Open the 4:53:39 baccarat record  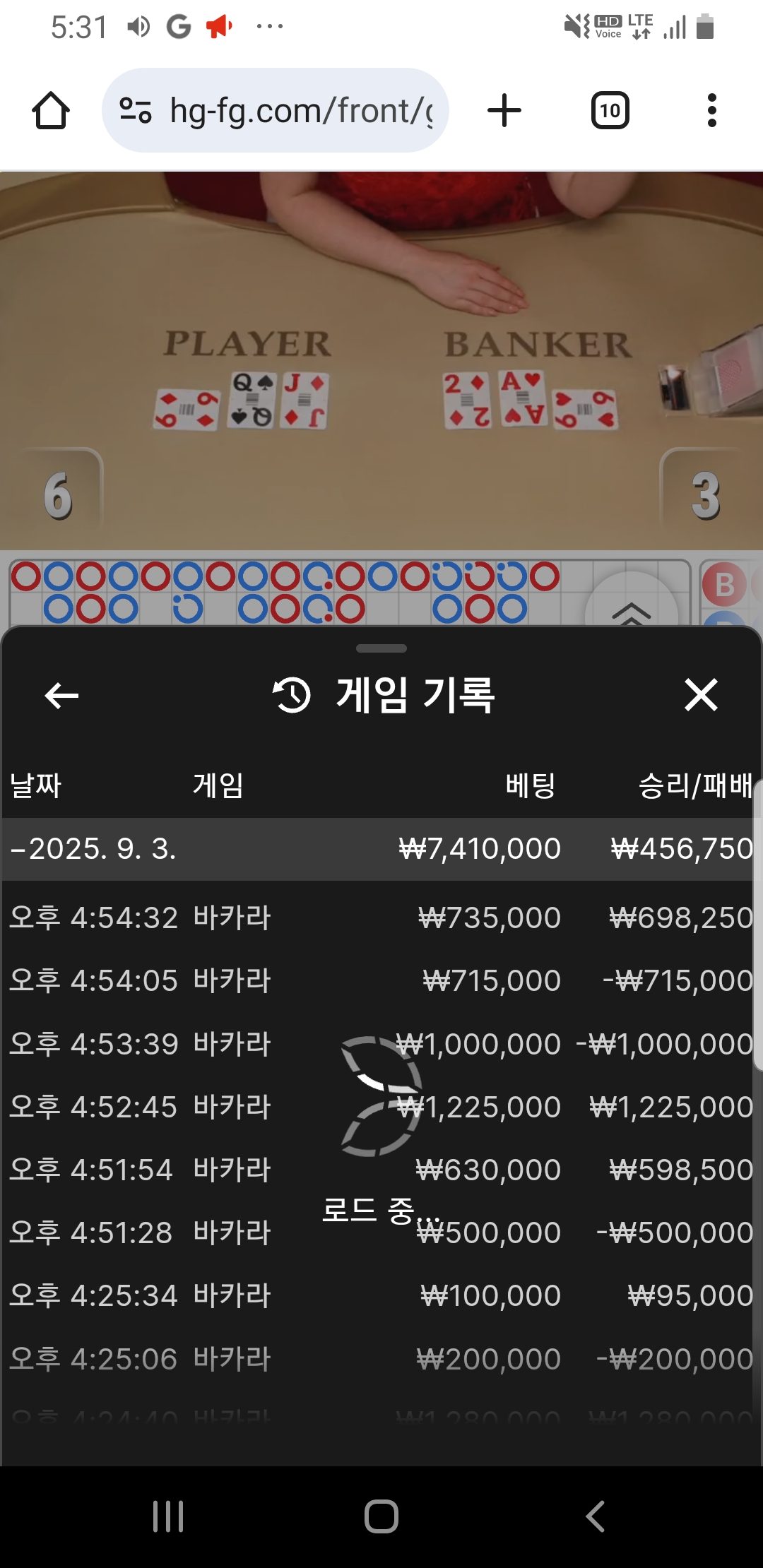(378, 1043)
